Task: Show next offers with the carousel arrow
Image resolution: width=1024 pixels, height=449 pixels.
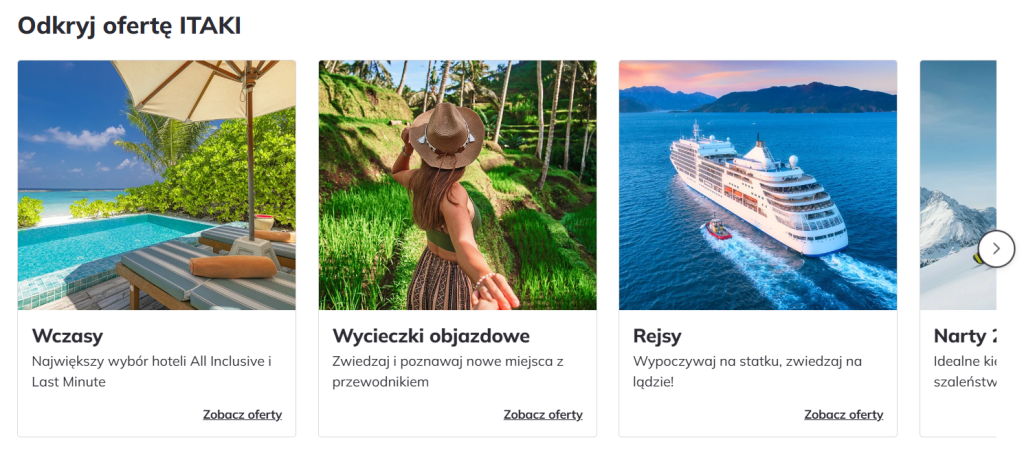Action: click(996, 248)
